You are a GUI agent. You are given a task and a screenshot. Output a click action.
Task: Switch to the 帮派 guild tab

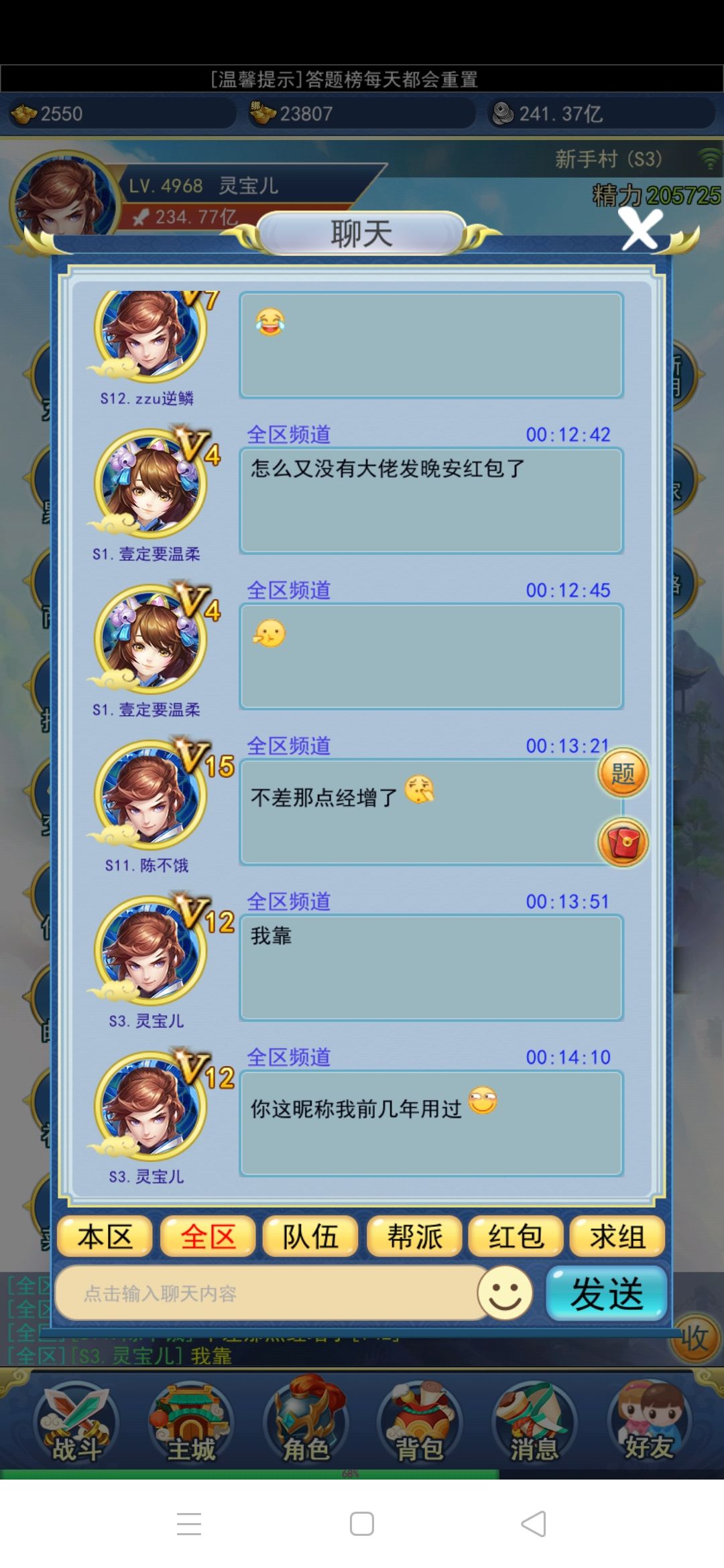pyautogui.click(x=414, y=1236)
